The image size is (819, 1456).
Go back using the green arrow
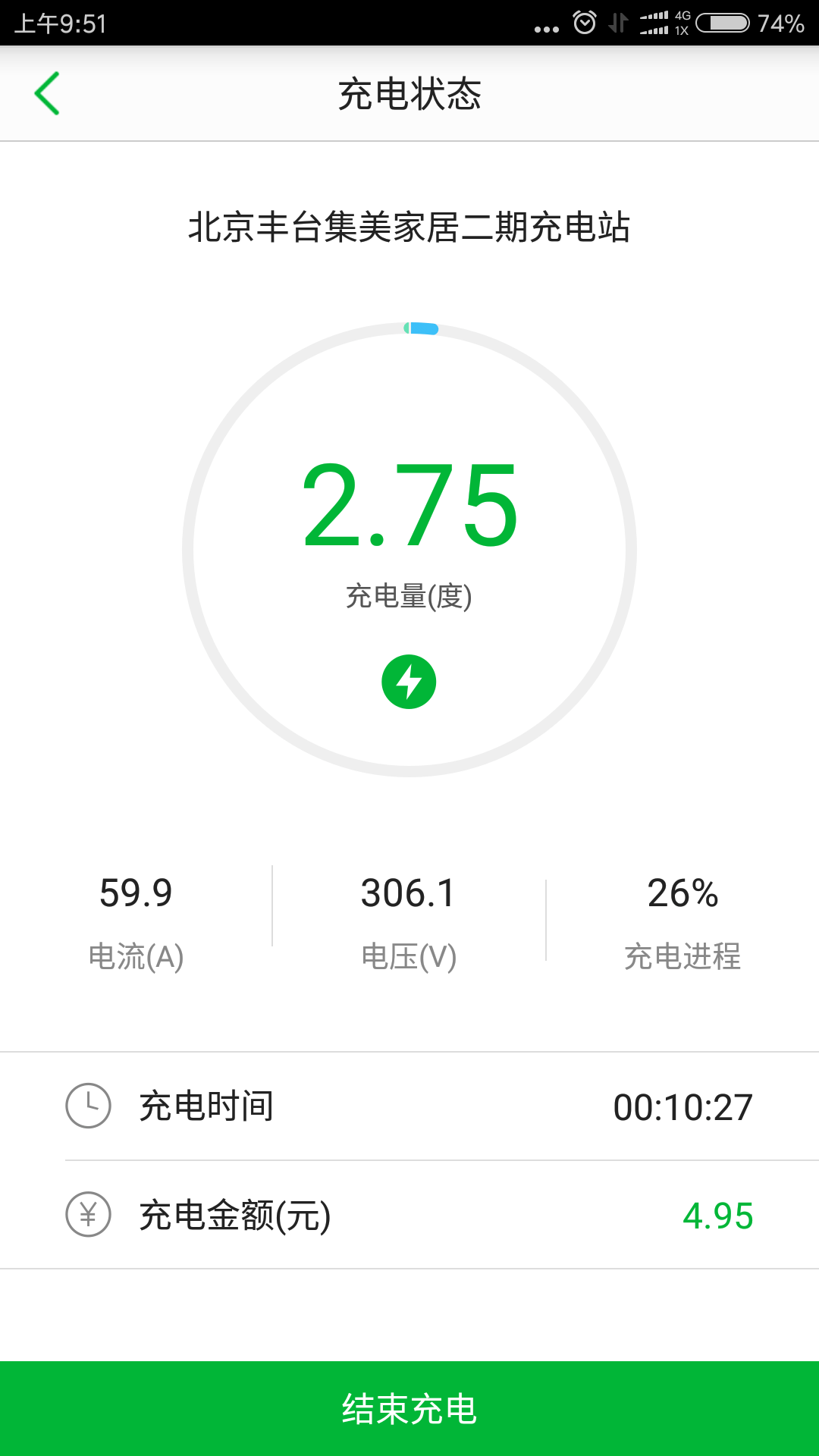click(47, 94)
